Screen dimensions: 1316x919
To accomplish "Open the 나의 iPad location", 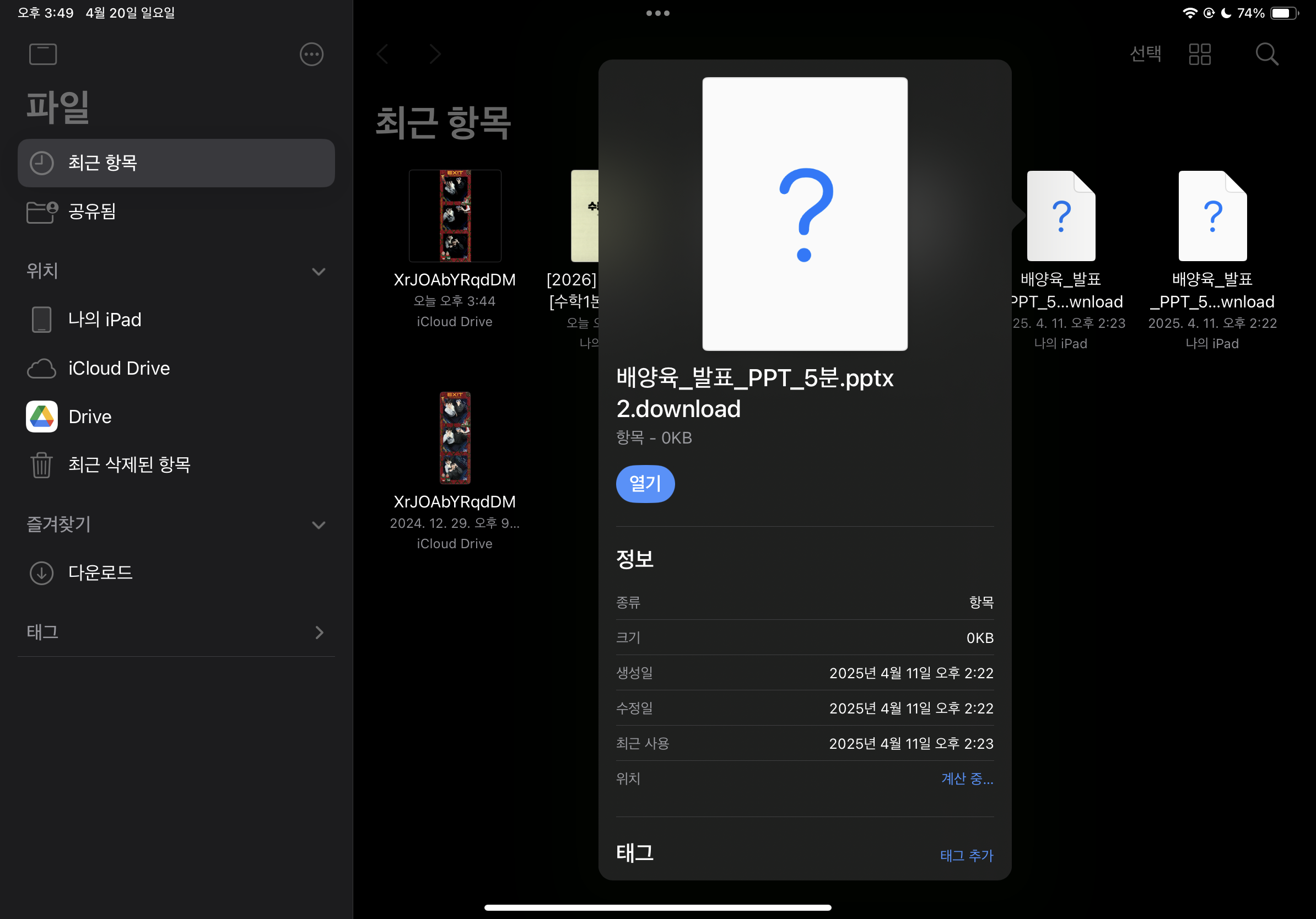I will [x=104, y=320].
